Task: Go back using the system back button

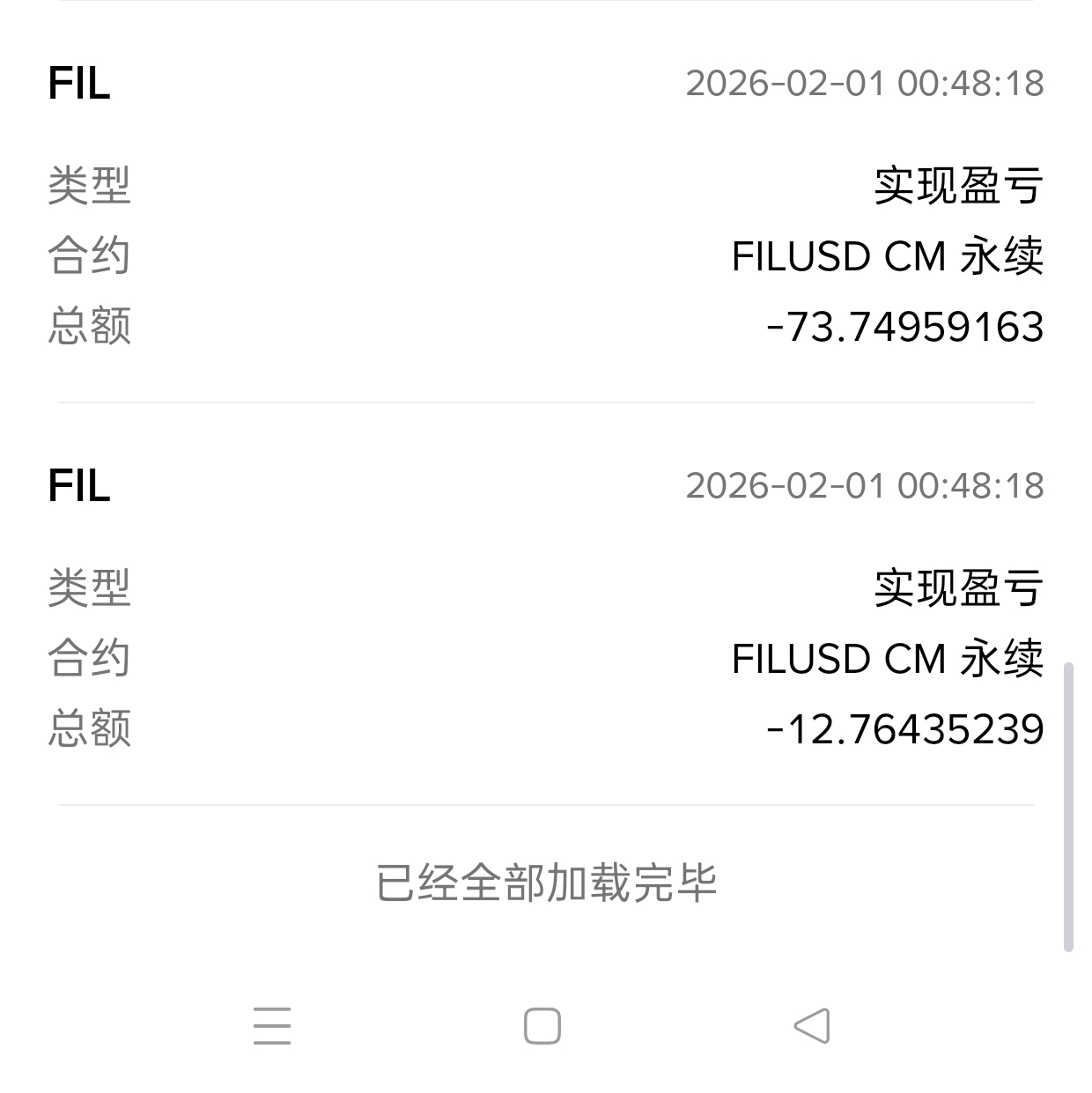Action: [811, 1026]
